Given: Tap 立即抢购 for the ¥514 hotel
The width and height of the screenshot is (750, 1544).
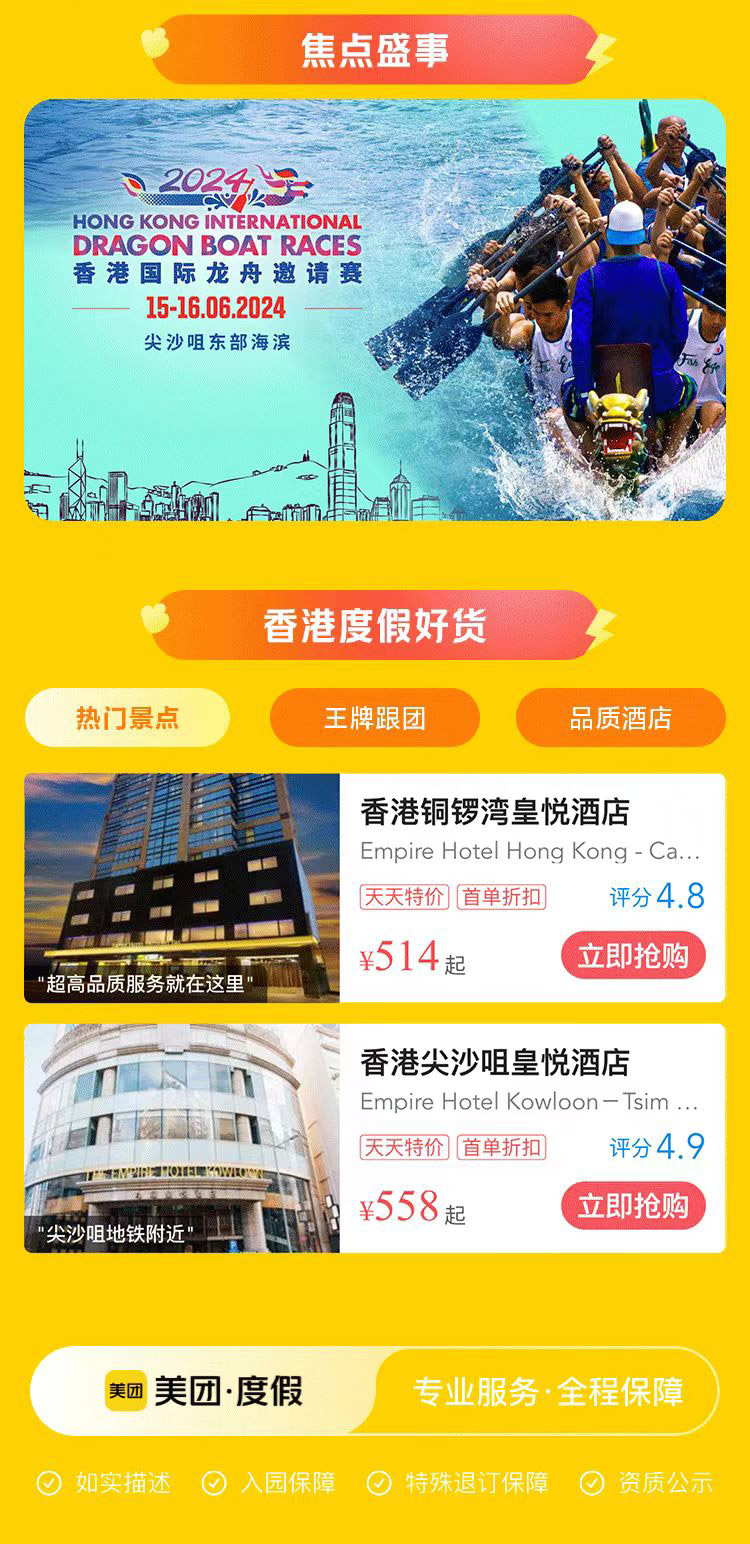Looking at the screenshot, I should click(x=633, y=956).
